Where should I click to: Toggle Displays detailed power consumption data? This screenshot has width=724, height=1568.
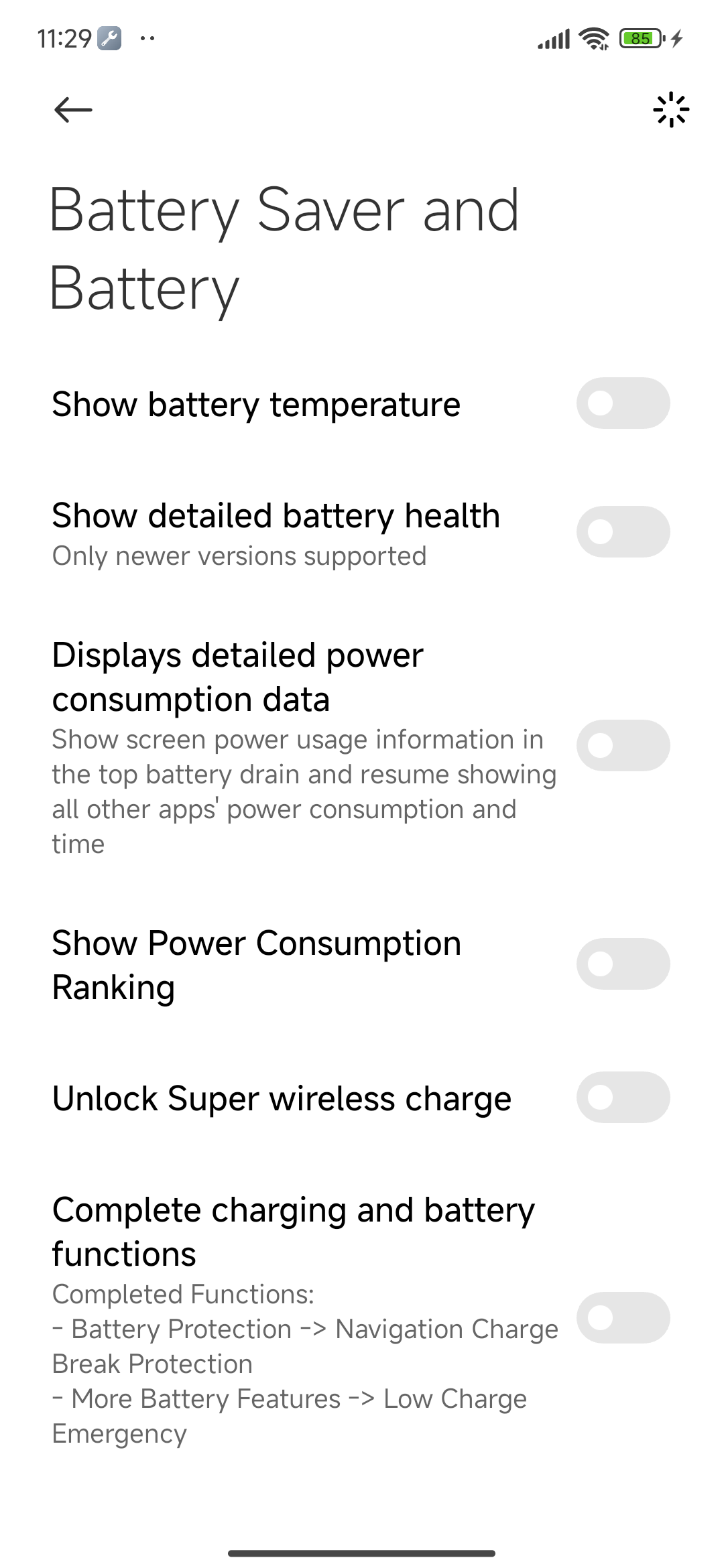623,746
